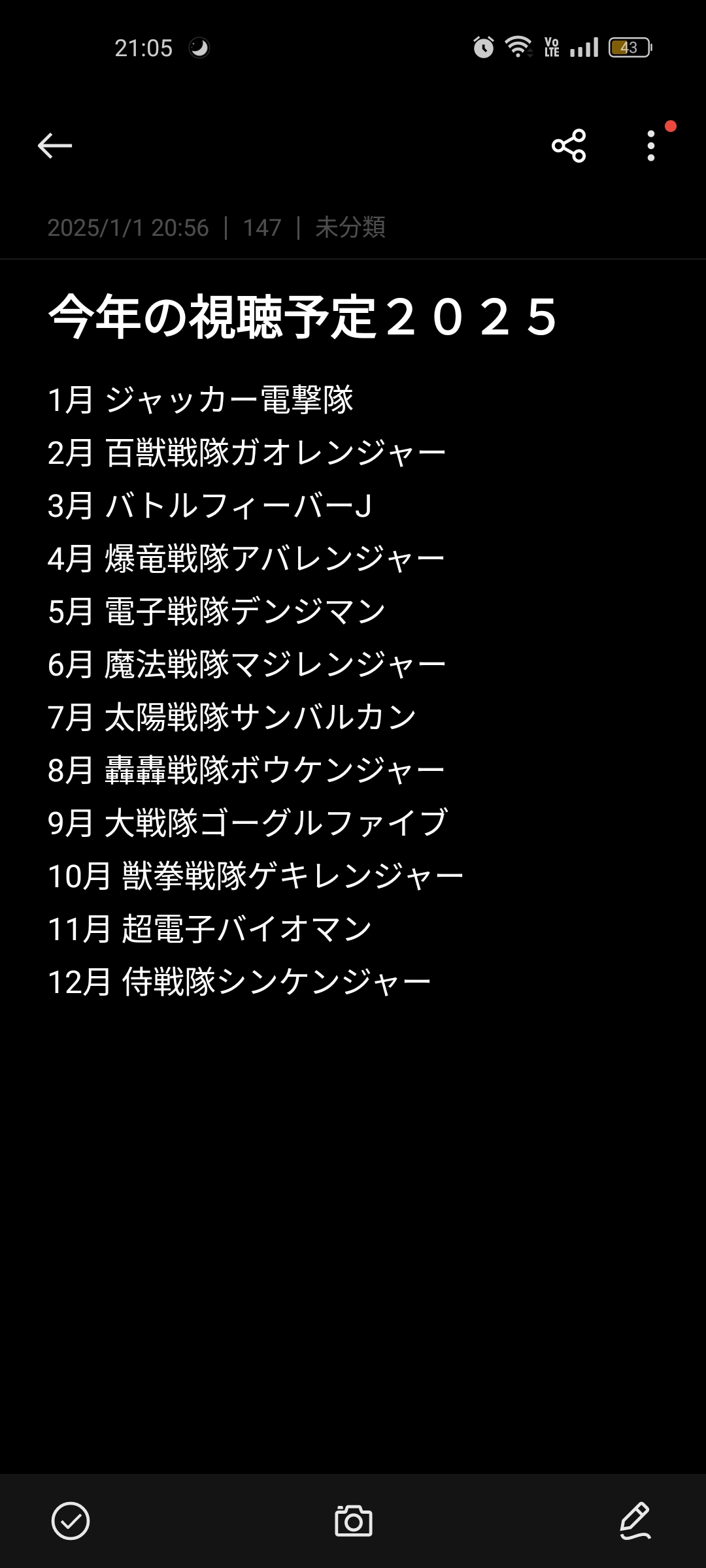The height and width of the screenshot is (1568, 706).
Task: Change the 未分類 category
Action: (350, 227)
